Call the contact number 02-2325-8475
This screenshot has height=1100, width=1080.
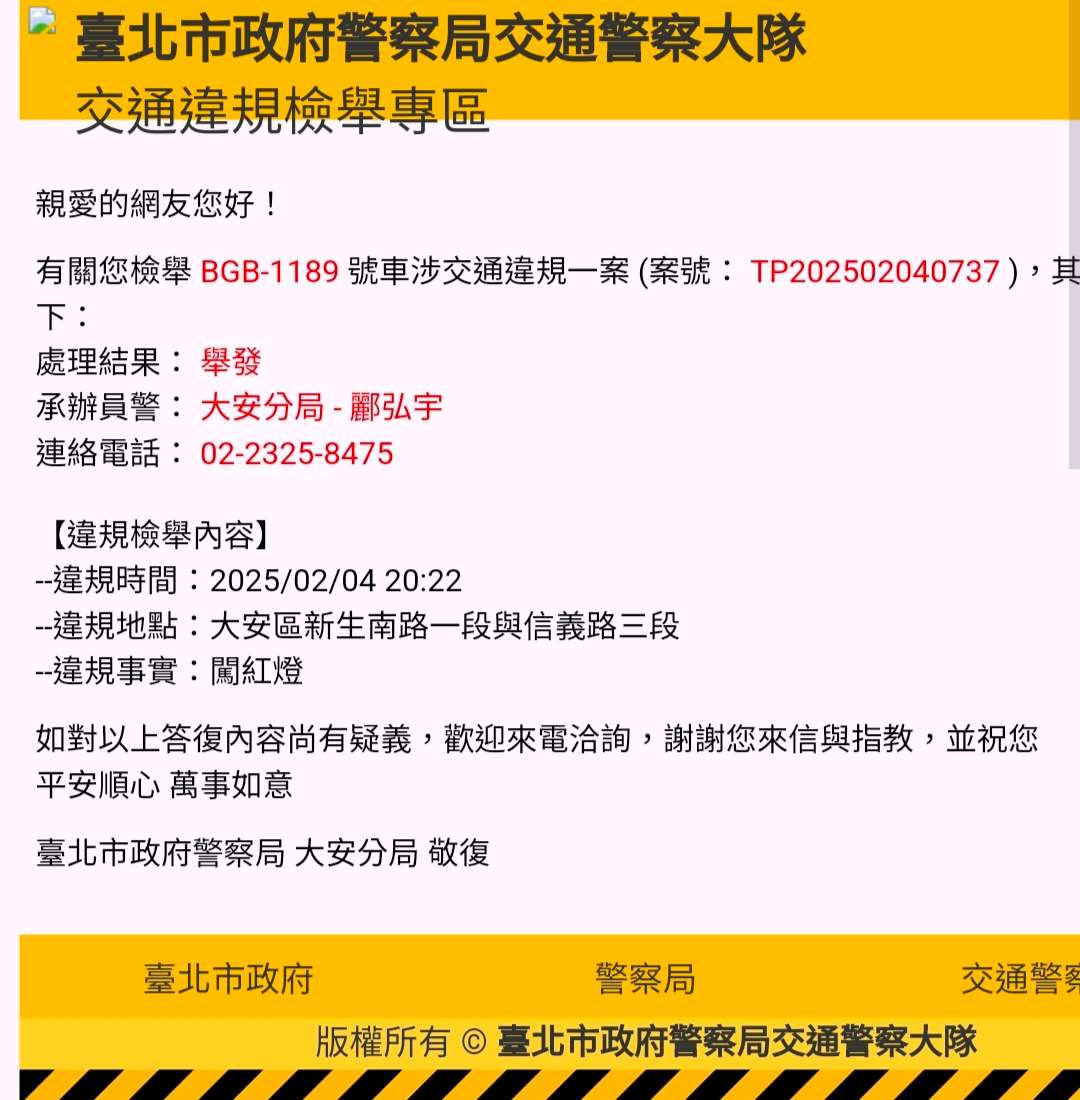(x=297, y=453)
